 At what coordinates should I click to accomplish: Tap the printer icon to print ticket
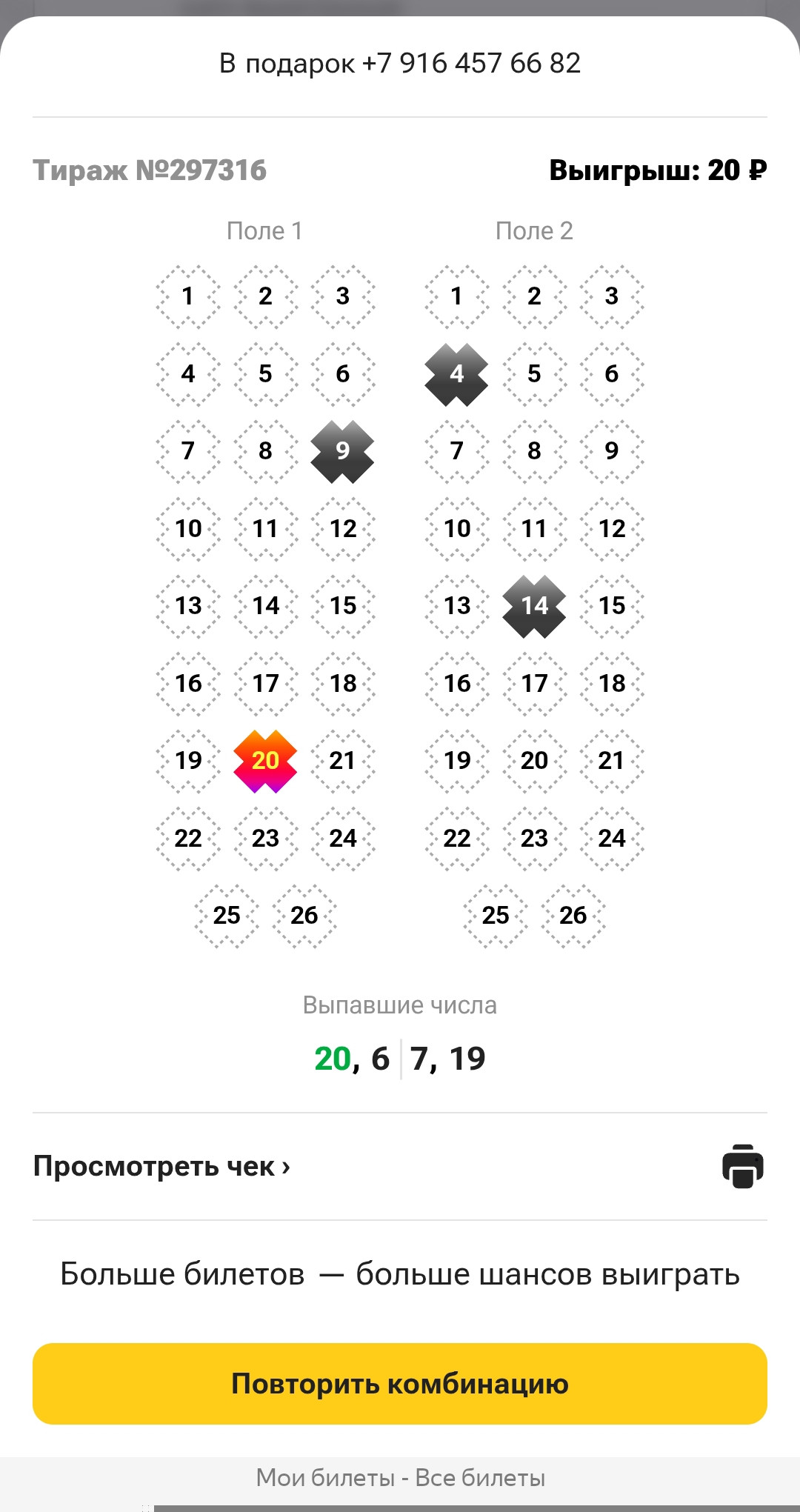[742, 1167]
